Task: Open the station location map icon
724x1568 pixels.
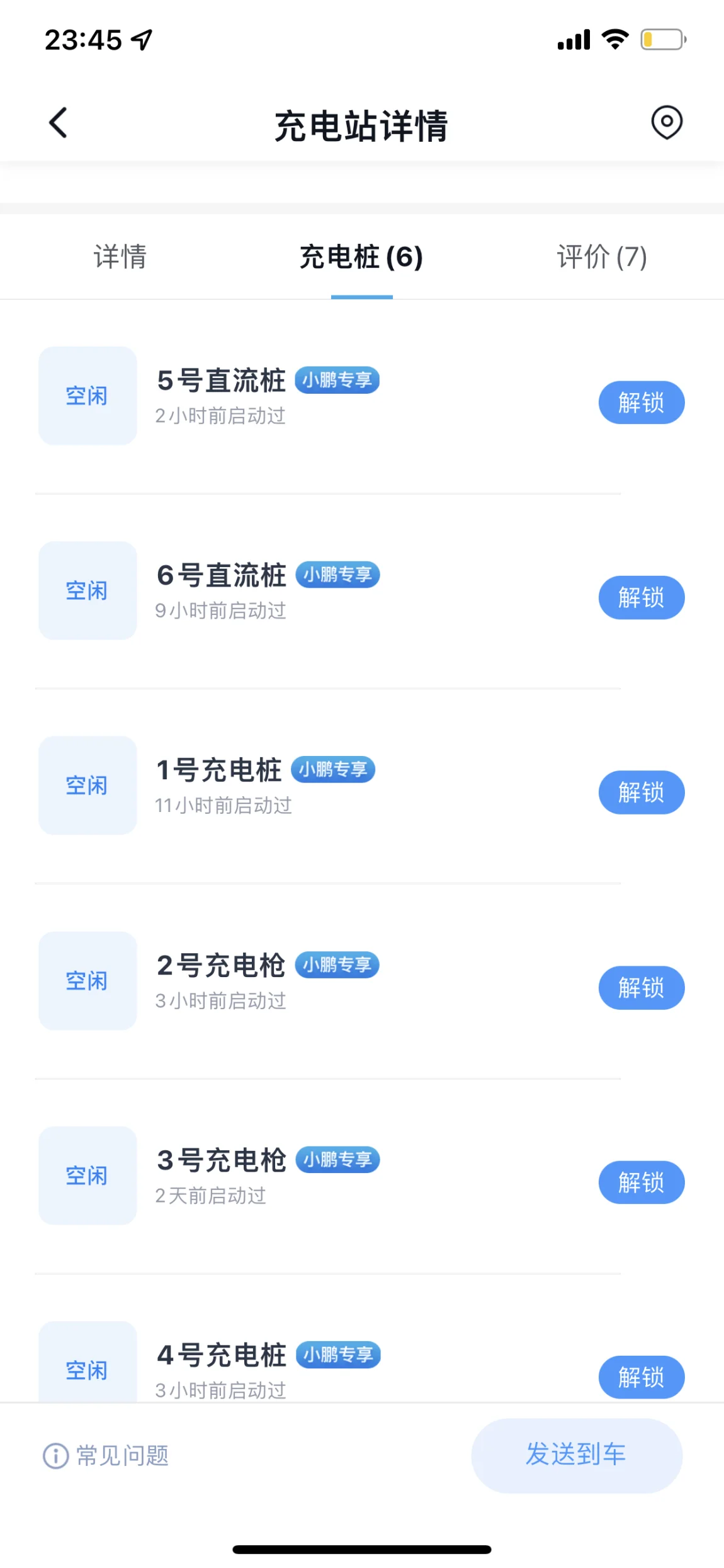Action: 667,122
